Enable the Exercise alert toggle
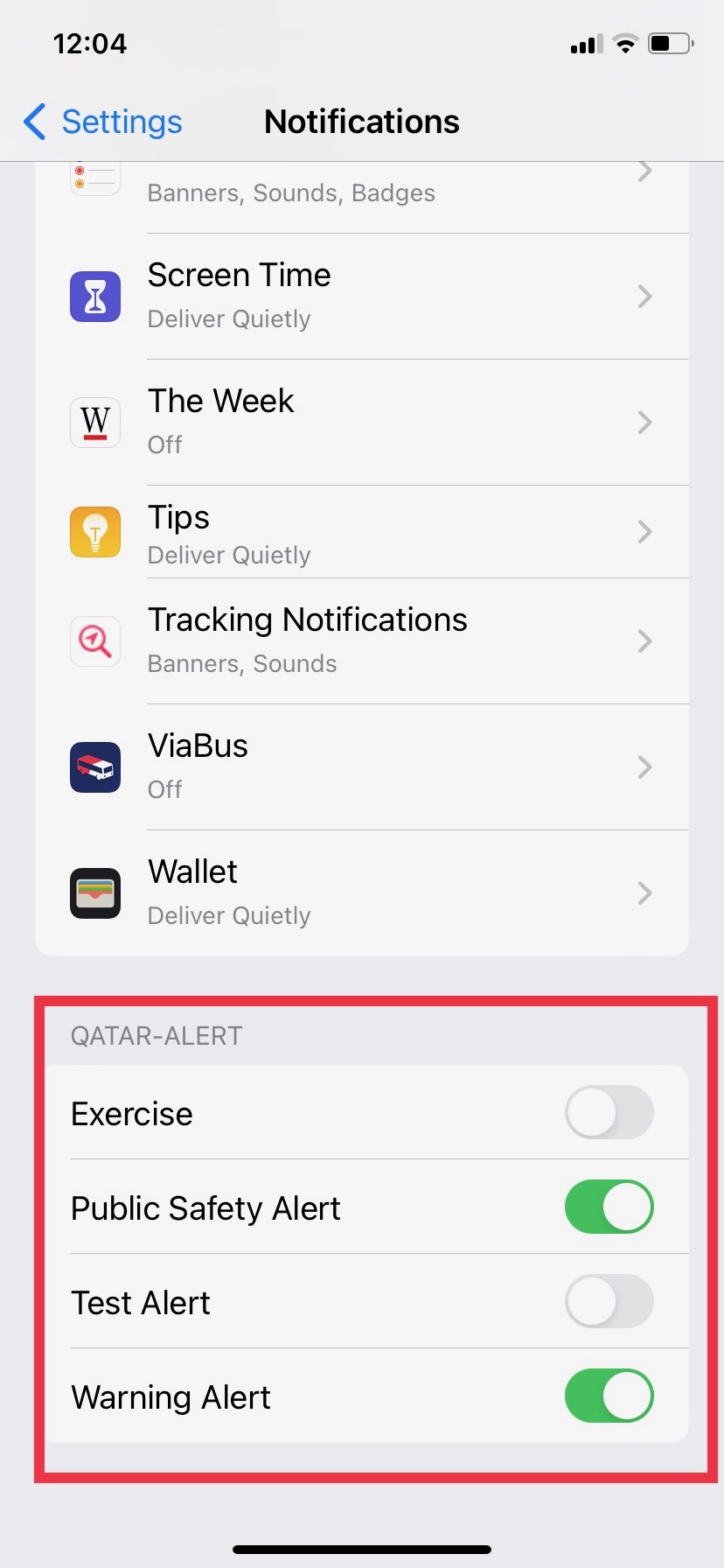The width and height of the screenshot is (724, 1568). point(609,1112)
